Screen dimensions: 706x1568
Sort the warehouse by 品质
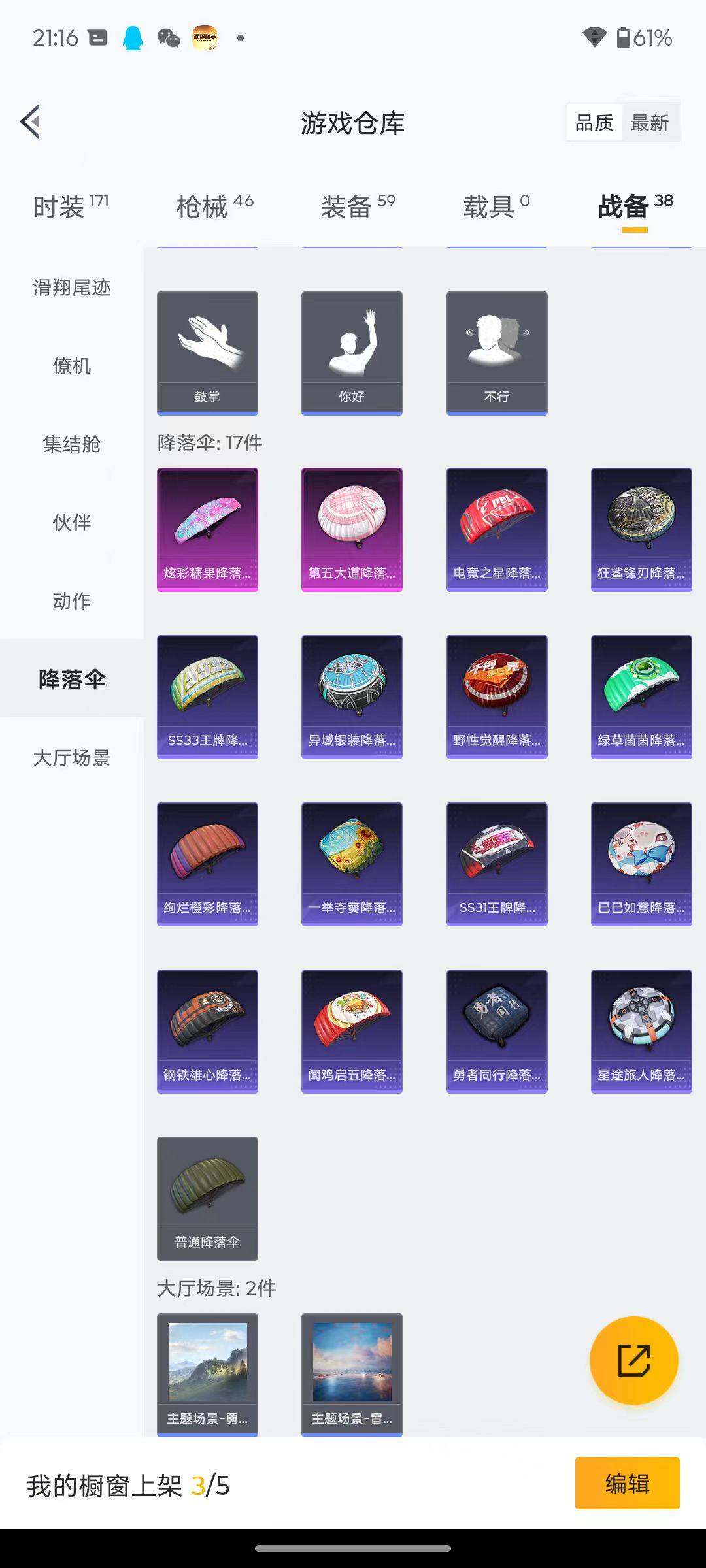pyautogui.click(x=594, y=123)
